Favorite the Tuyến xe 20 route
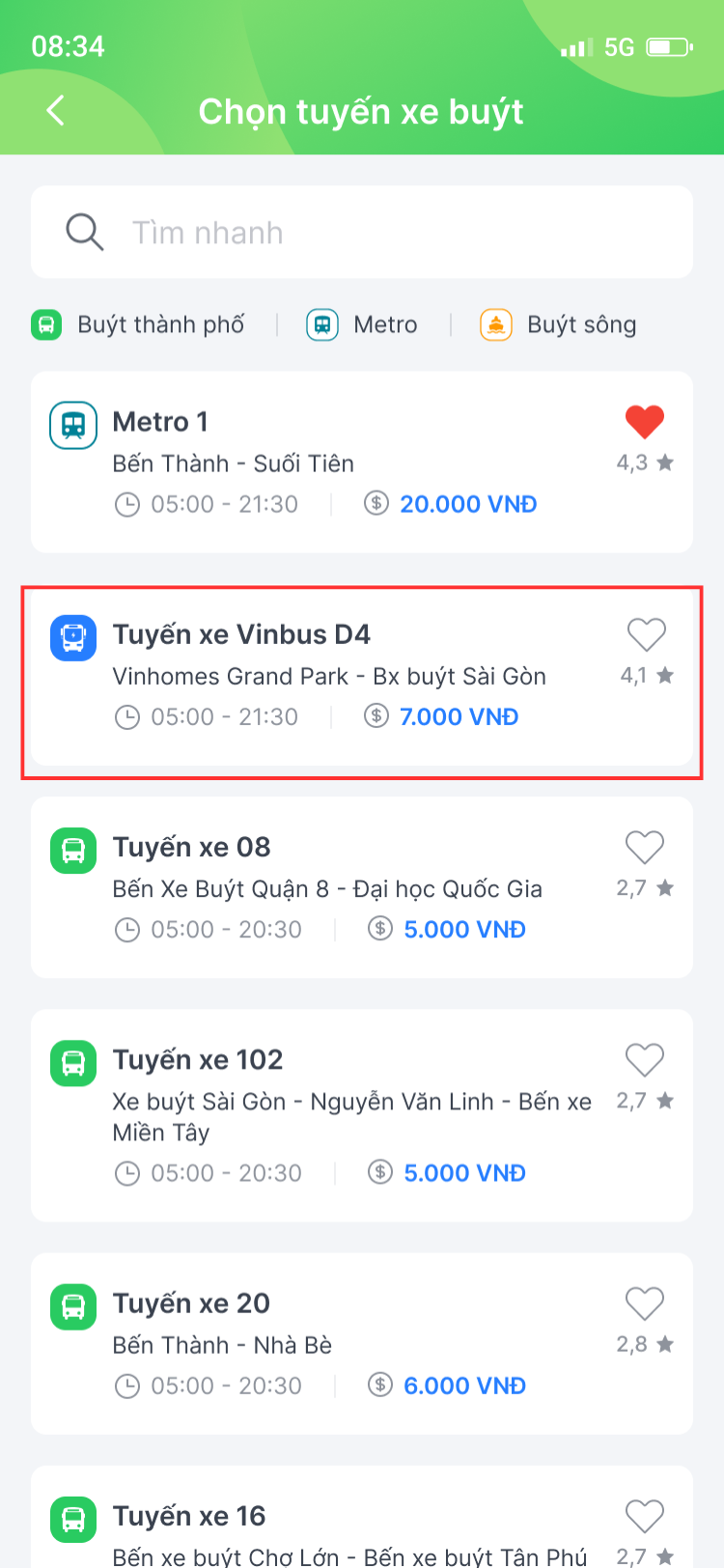The width and height of the screenshot is (724, 1568). click(x=645, y=1303)
